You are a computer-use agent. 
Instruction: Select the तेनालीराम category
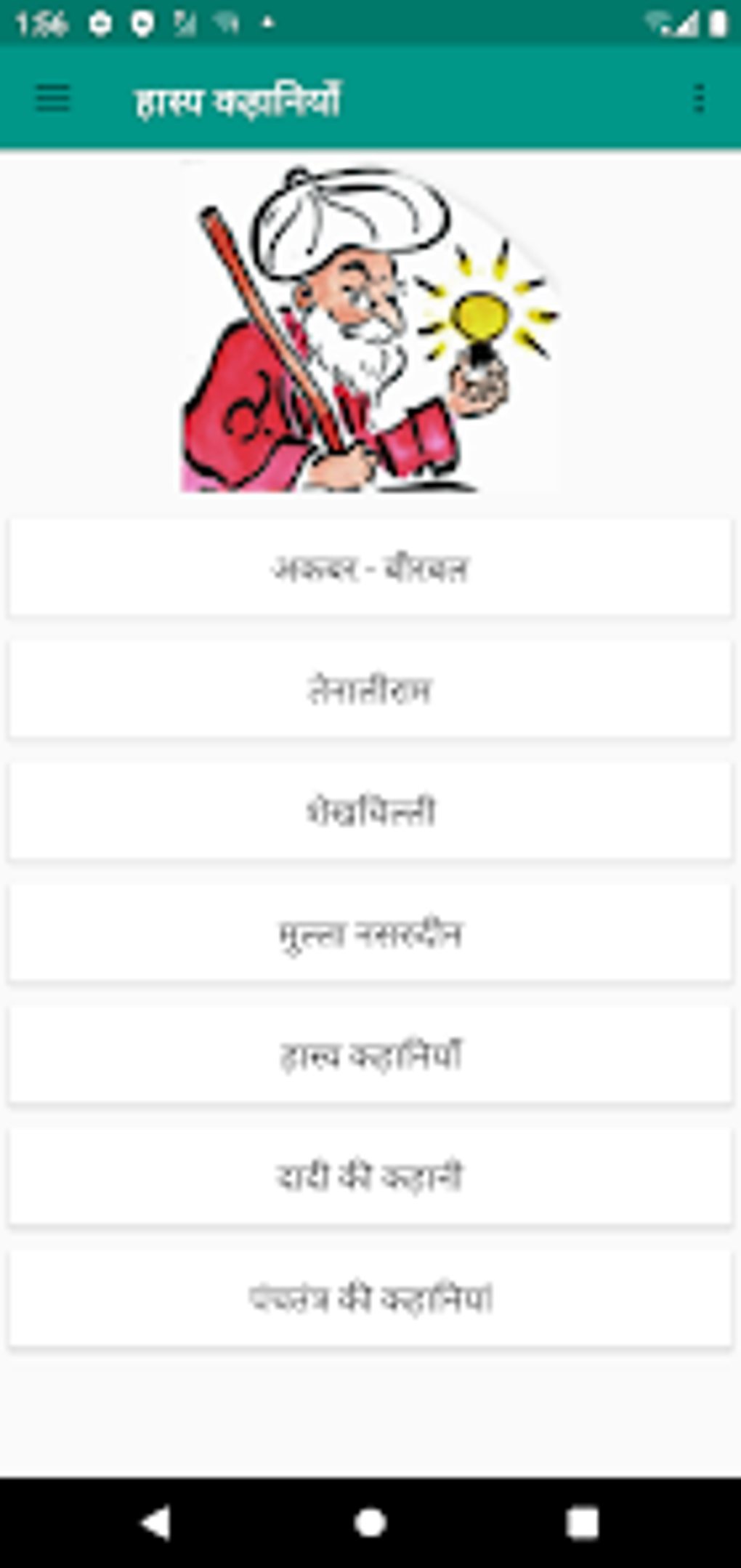click(370, 690)
